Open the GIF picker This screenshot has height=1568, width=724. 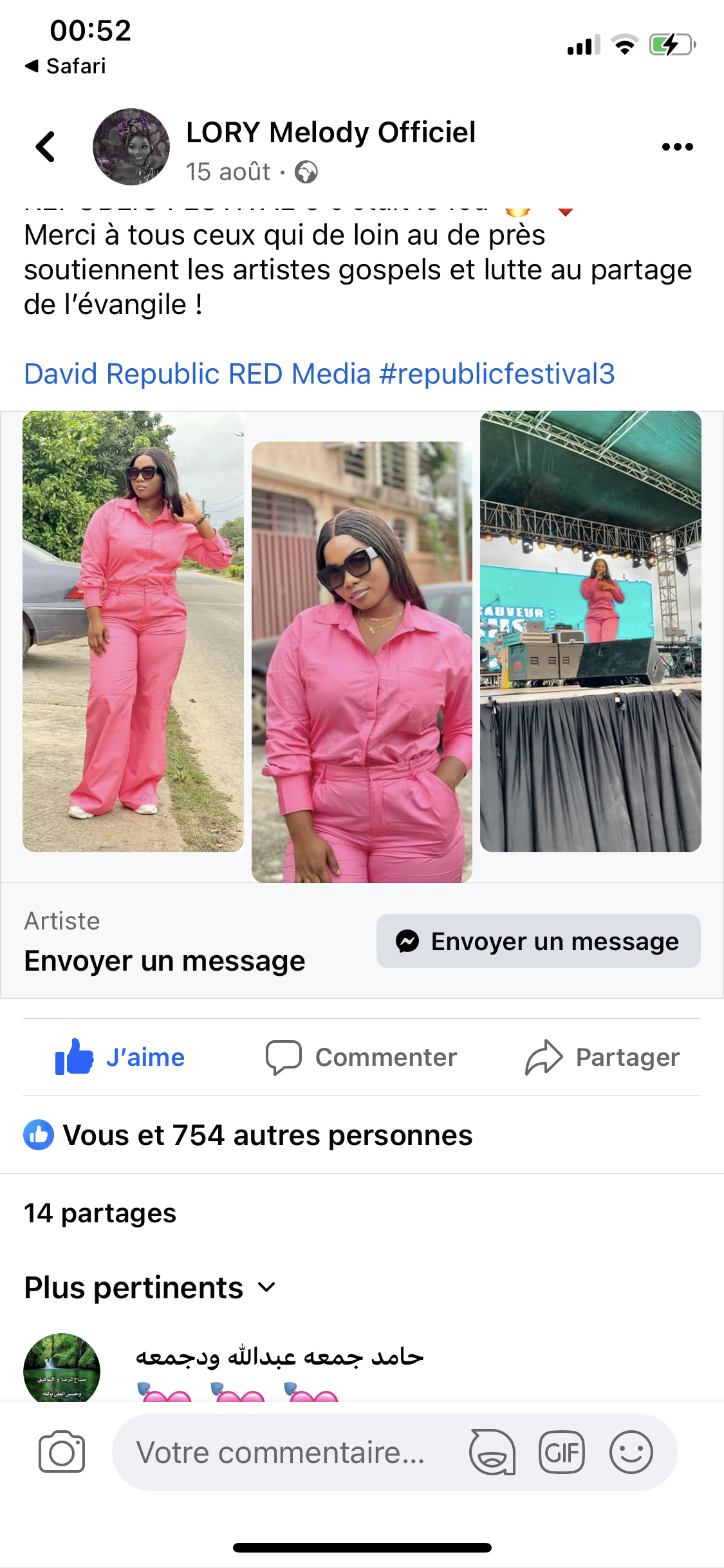click(562, 1452)
